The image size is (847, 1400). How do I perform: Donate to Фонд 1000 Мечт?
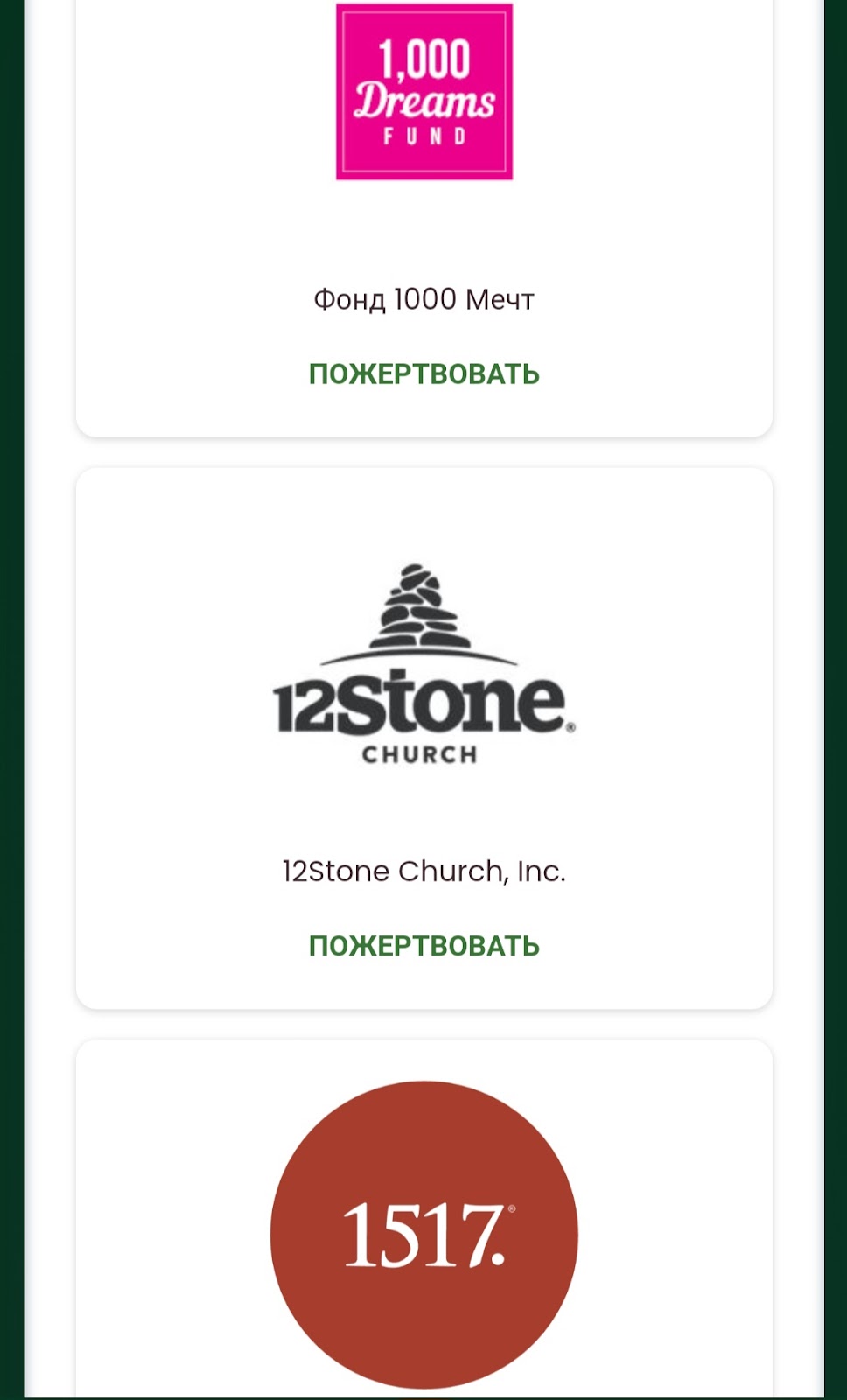point(423,374)
